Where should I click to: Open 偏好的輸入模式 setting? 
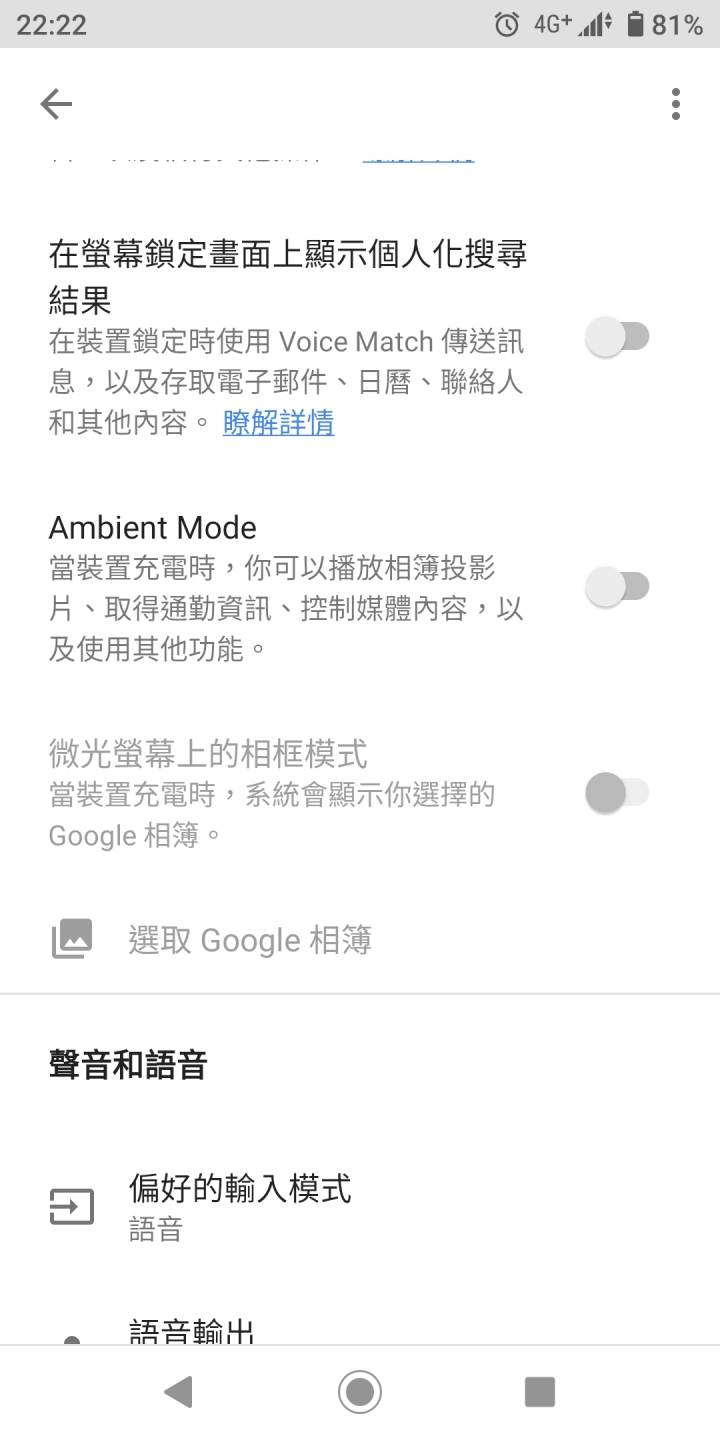tap(240, 1206)
